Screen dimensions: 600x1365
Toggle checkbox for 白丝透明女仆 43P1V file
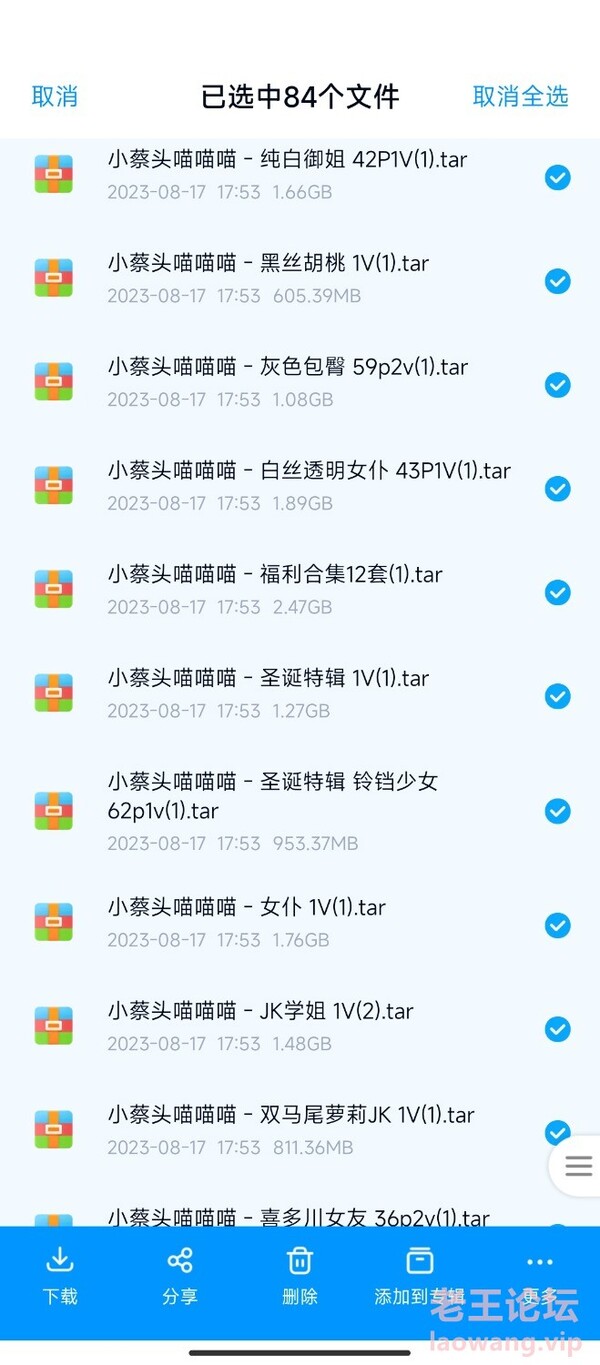pyautogui.click(x=557, y=489)
